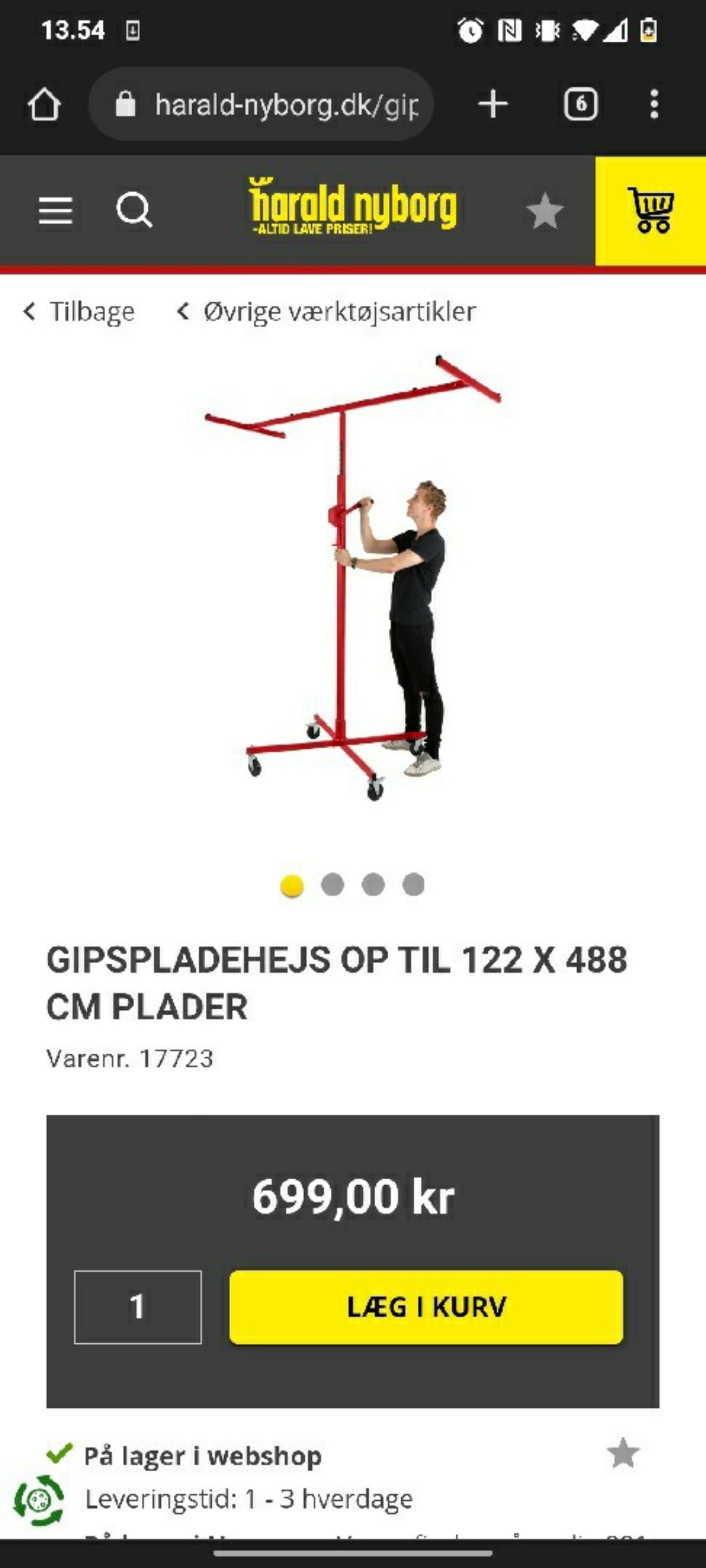Image resolution: width=706 pixels, height=1568 pixels.
Task: Open a new browser tab
Action: pyautogui.click(x=493, y=105)
